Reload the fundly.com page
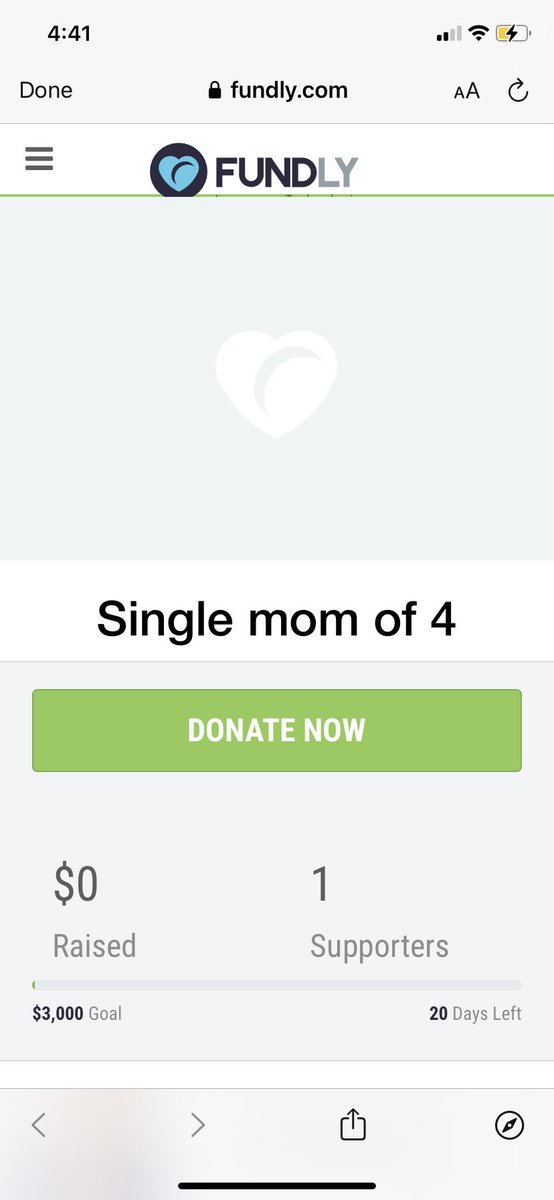 coord(518,91)
